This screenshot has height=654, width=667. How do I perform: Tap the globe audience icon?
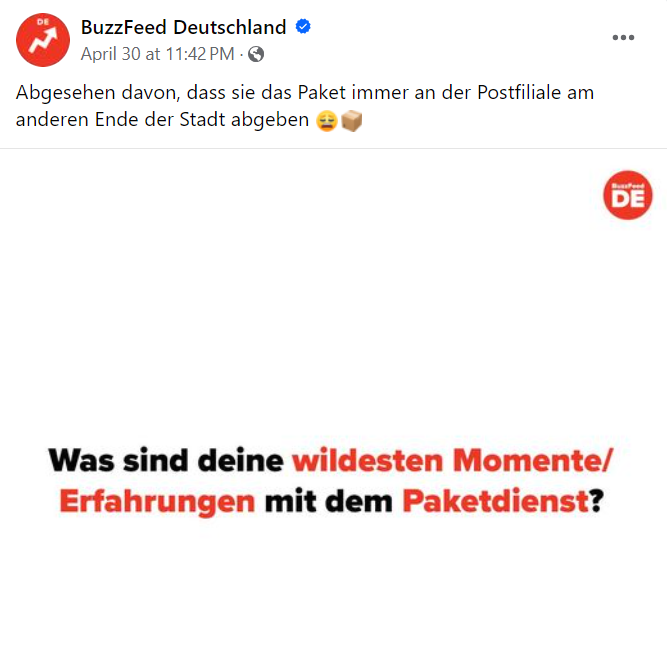click(x=256, y=54)
